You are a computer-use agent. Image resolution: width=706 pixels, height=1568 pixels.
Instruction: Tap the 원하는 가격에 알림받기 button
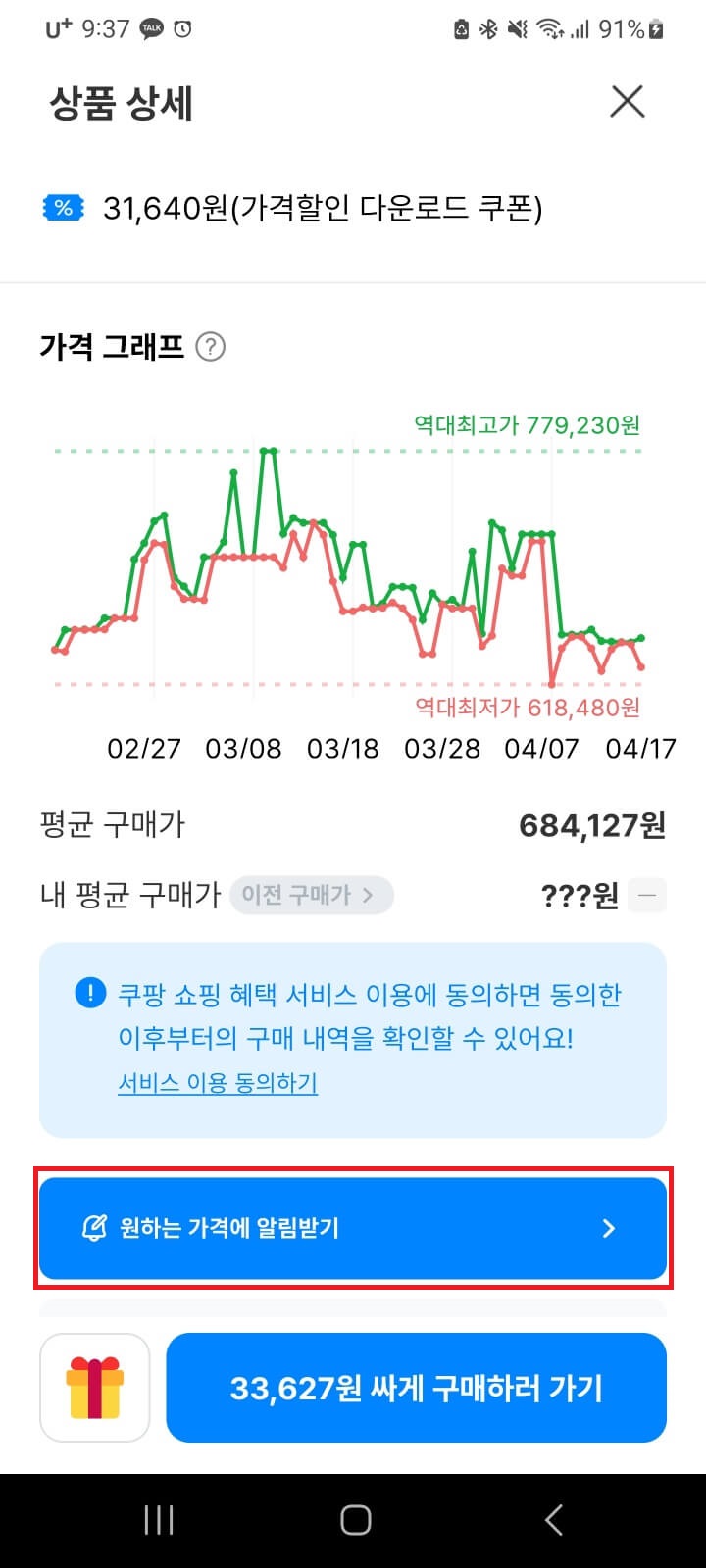(353, 1228)
